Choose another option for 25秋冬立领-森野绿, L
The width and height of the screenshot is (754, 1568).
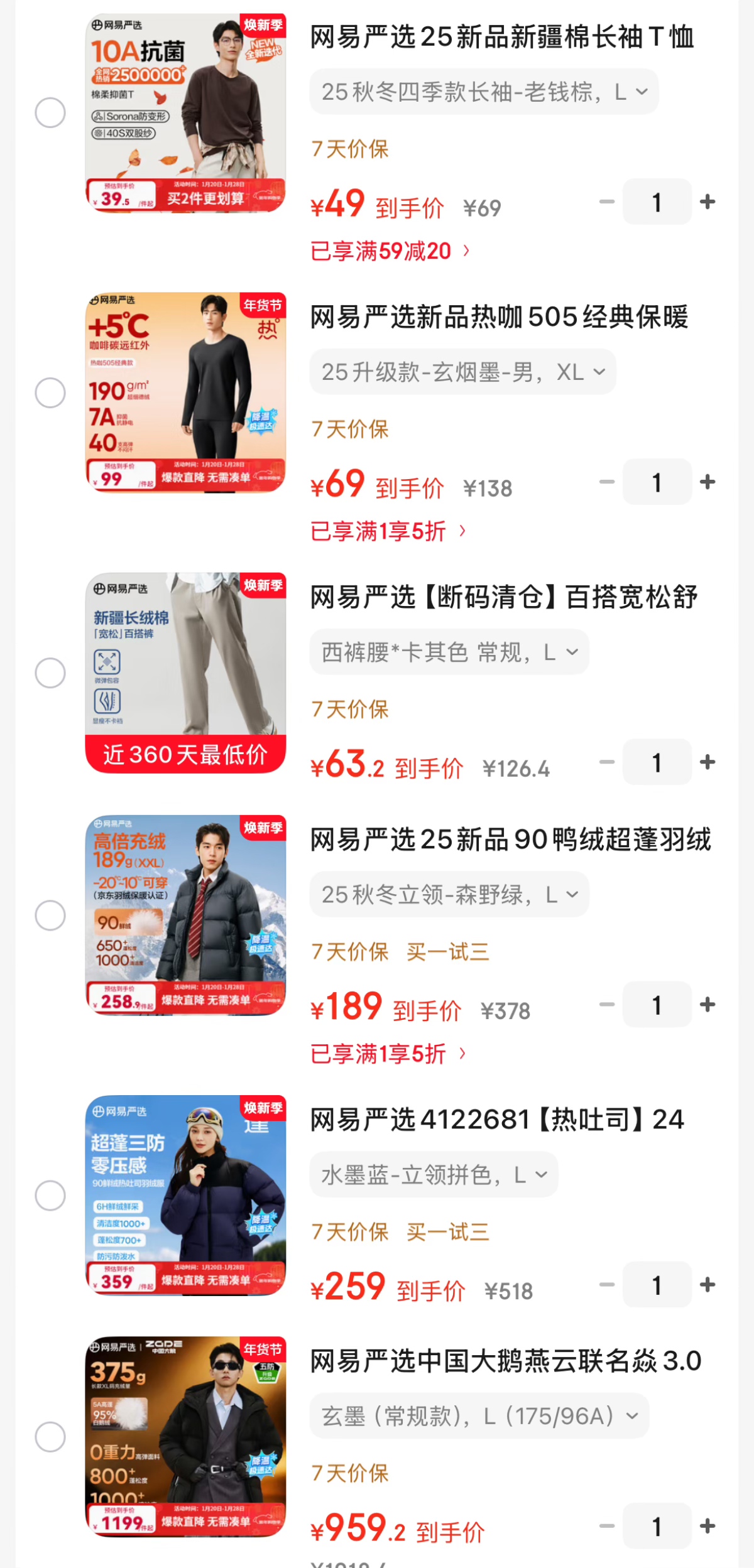tap(449, 895)
